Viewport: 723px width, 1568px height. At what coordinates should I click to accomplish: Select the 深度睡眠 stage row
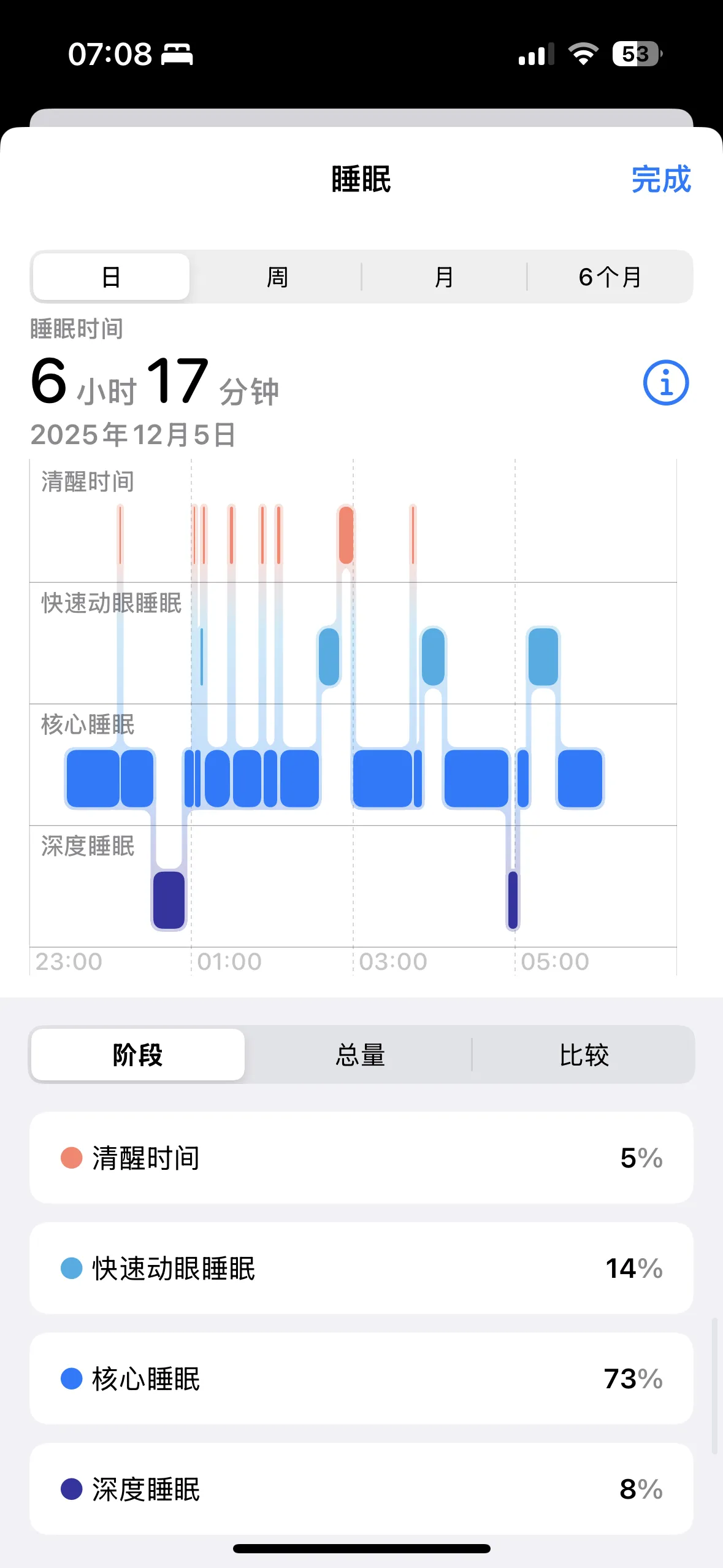361,1489
